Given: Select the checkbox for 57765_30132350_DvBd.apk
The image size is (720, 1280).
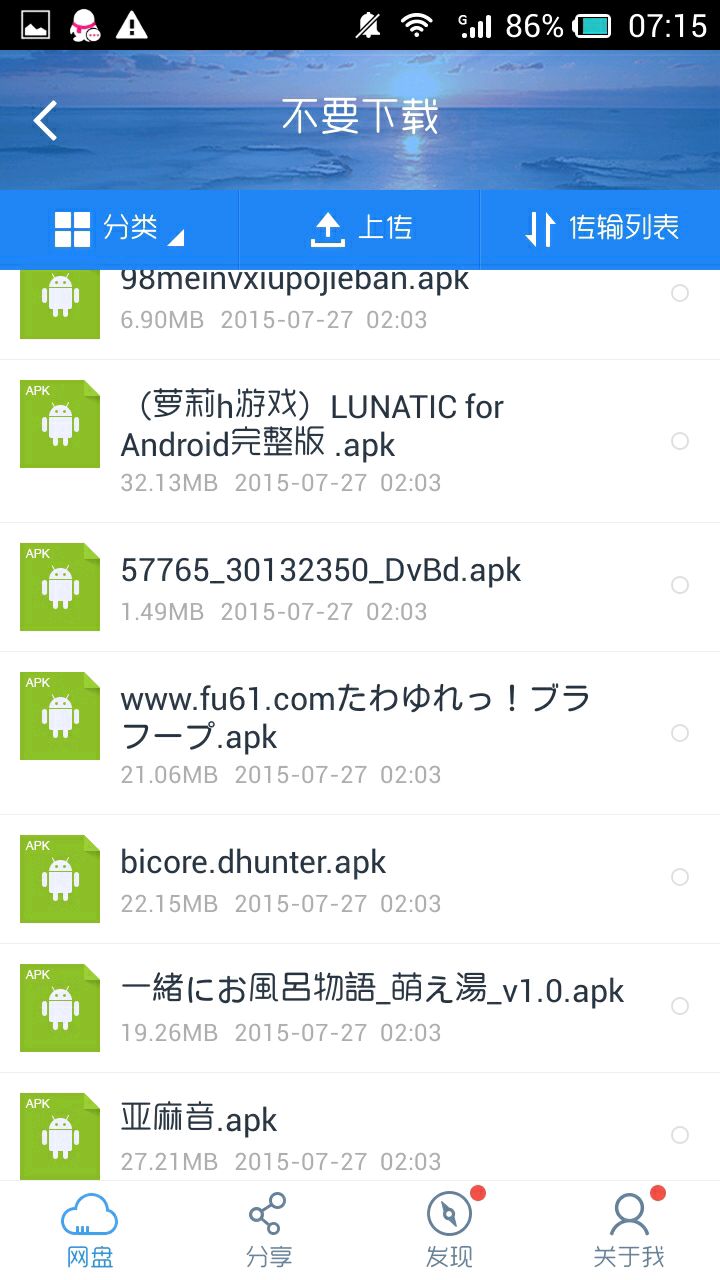Looking at the screenshot, I should [680, 585].
